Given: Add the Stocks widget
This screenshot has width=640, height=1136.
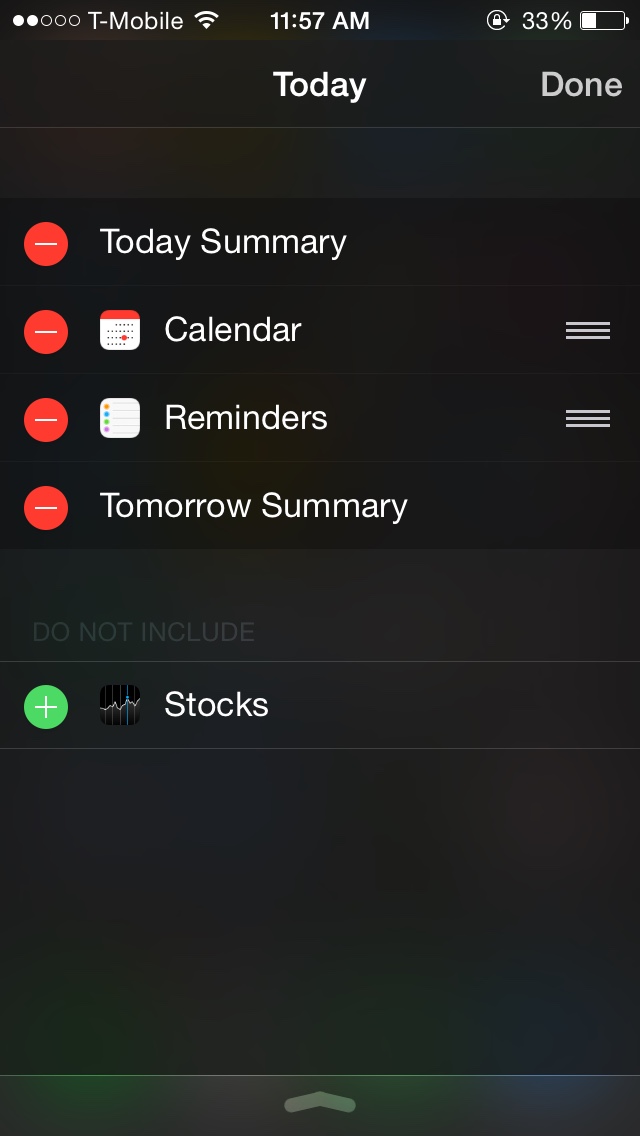Looking at the screenshot, I should point(46,707).
